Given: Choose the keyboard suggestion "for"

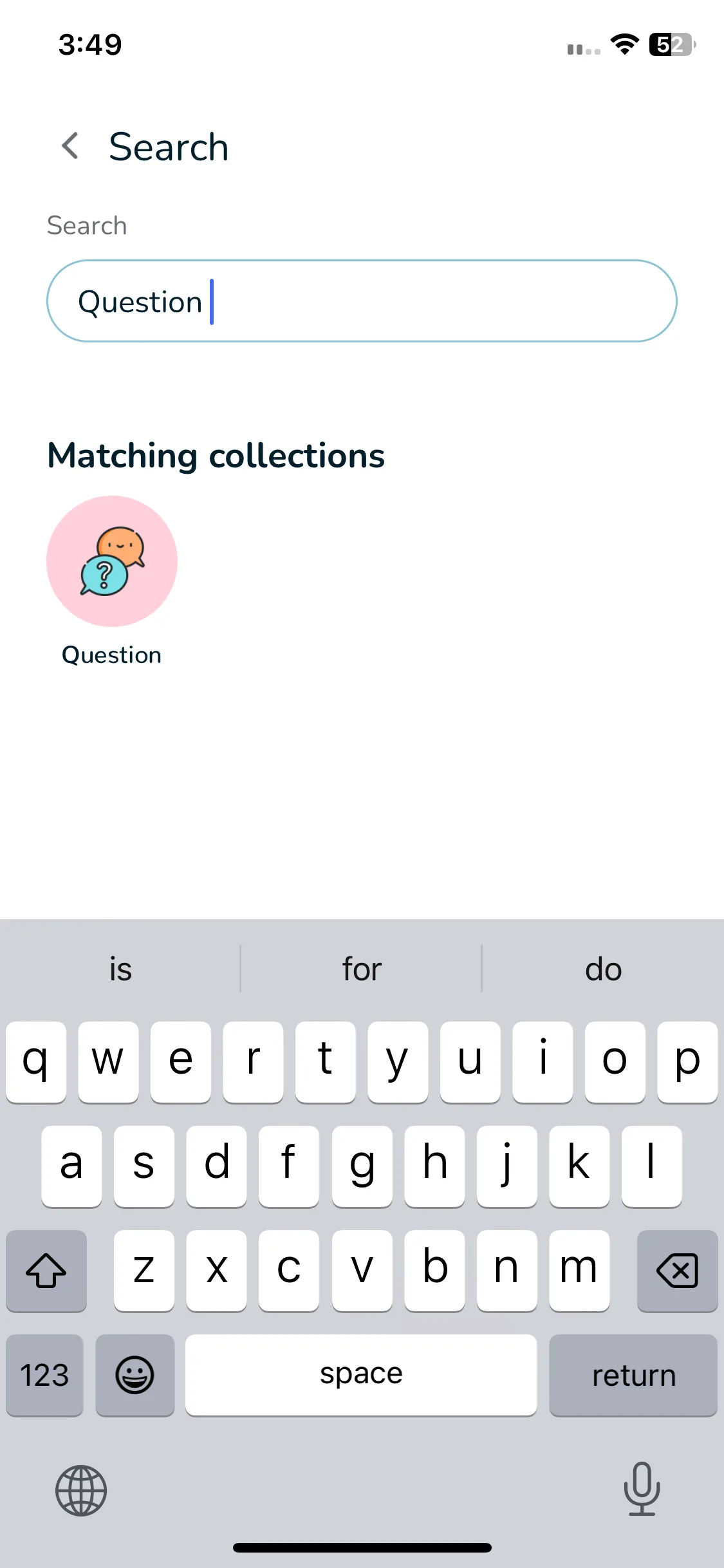Looking at the screenshot, I should pyautogui.click(x=361, y=969).
